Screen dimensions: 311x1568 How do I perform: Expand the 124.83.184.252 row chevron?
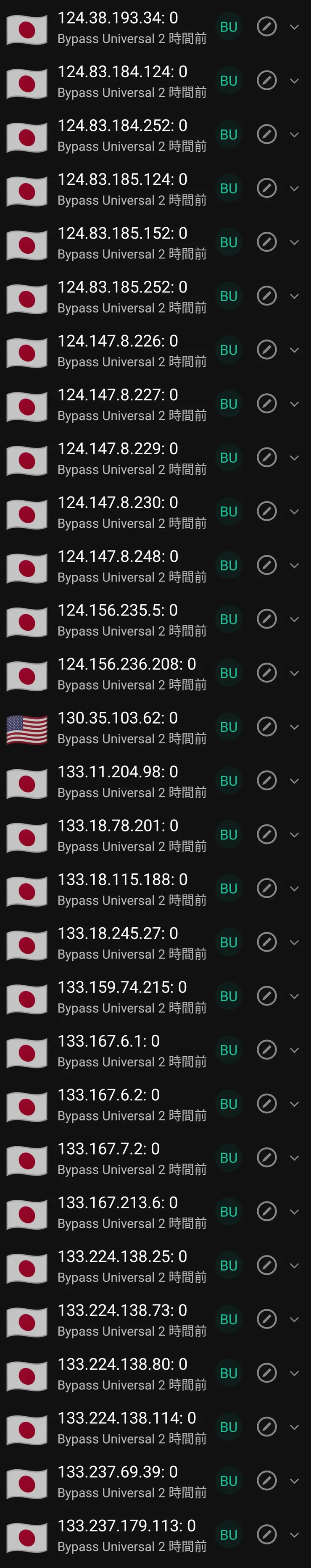click(x=295, y=135)
